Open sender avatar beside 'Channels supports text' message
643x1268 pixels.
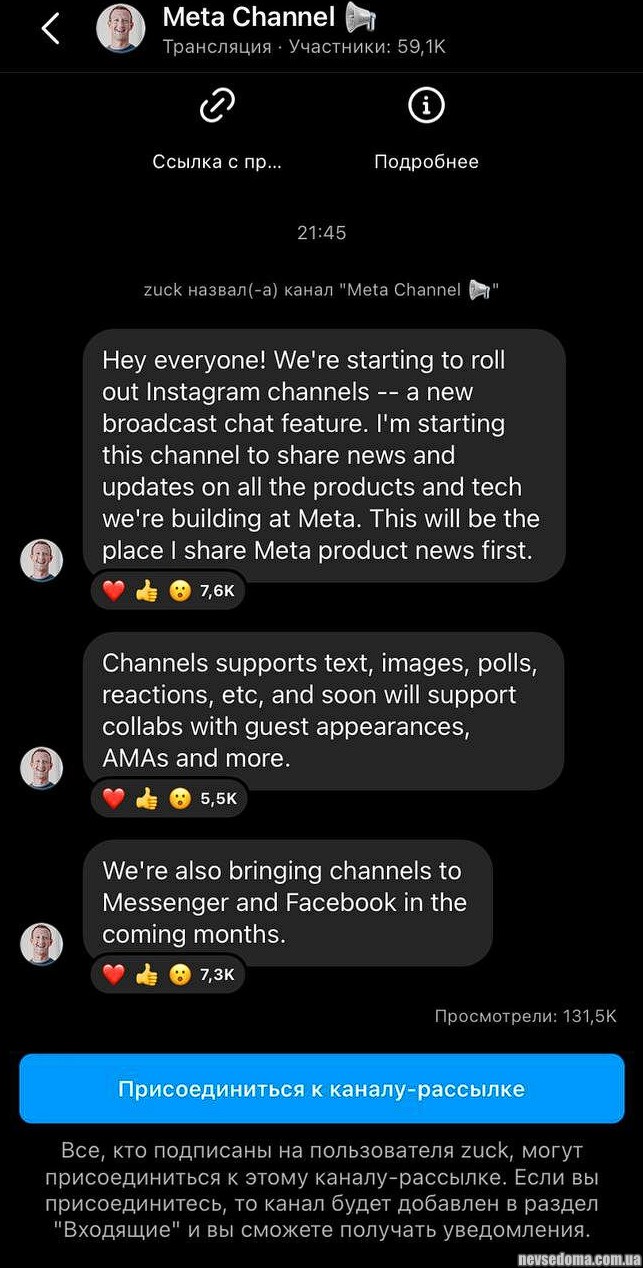point(42,767)
